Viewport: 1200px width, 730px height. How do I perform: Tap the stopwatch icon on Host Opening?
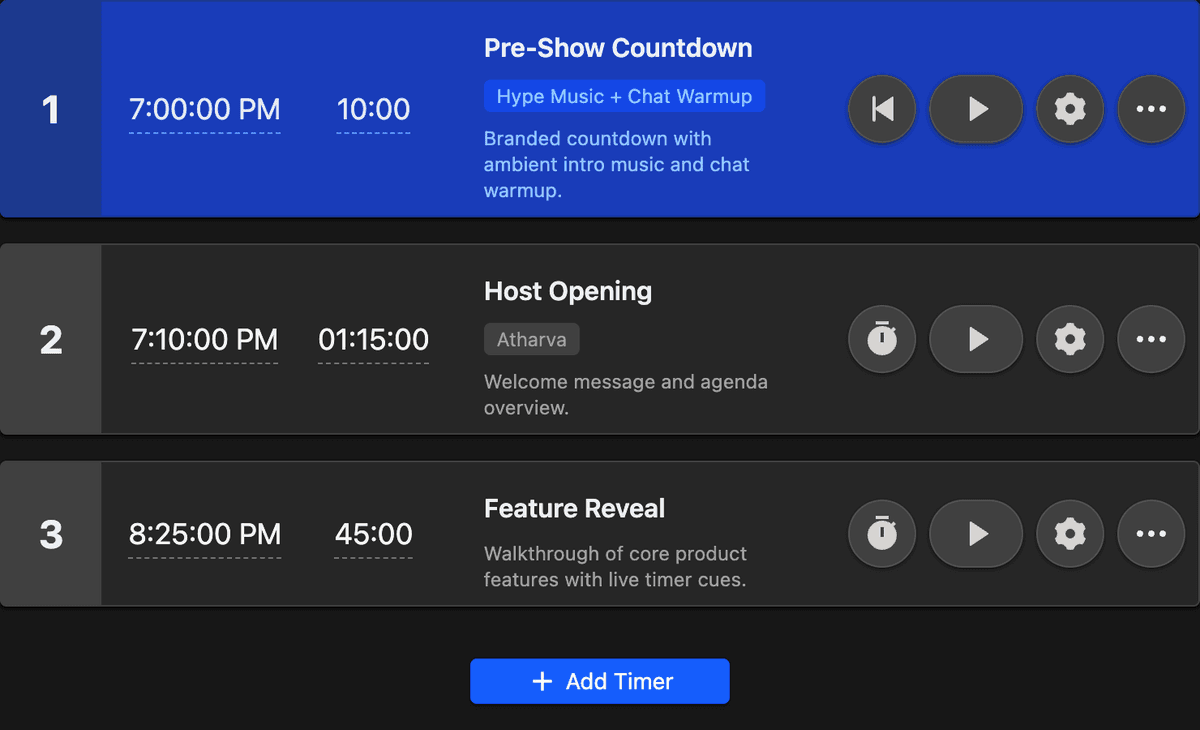pos(882,340)
